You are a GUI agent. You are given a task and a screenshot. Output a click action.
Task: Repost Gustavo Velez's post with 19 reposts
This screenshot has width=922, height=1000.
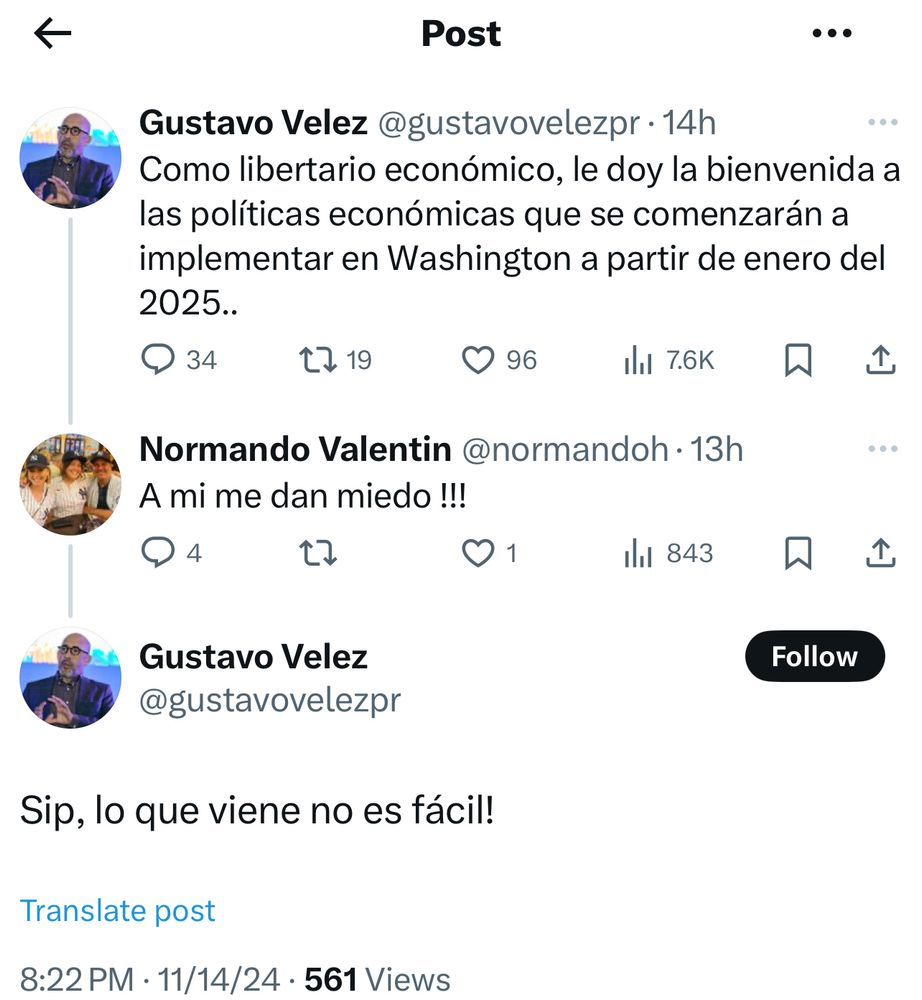(x=318, y=360)
